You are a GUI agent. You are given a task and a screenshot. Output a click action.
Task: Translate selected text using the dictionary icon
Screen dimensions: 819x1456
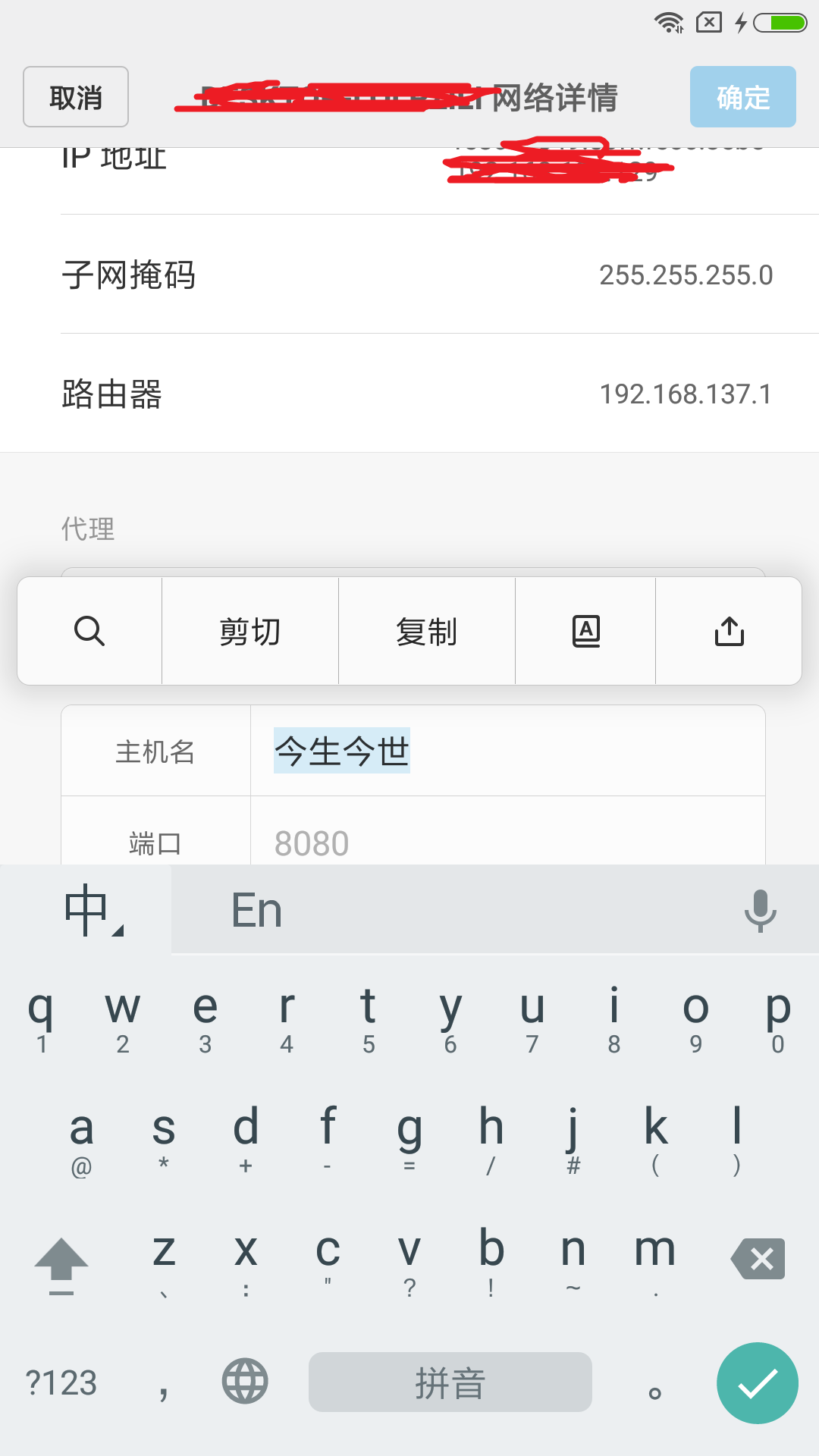[585, 631]
